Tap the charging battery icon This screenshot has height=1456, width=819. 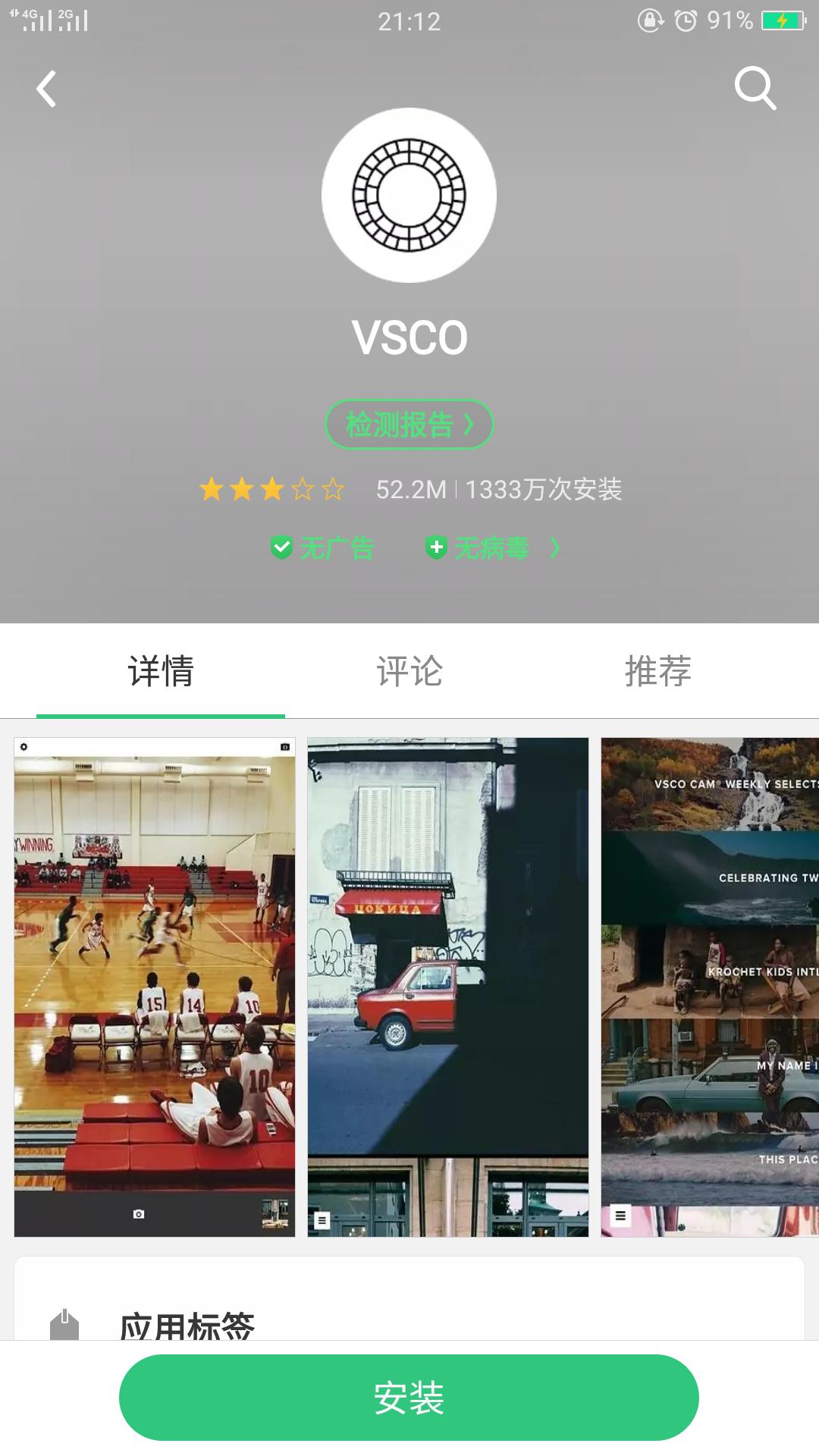coord(781,20)
